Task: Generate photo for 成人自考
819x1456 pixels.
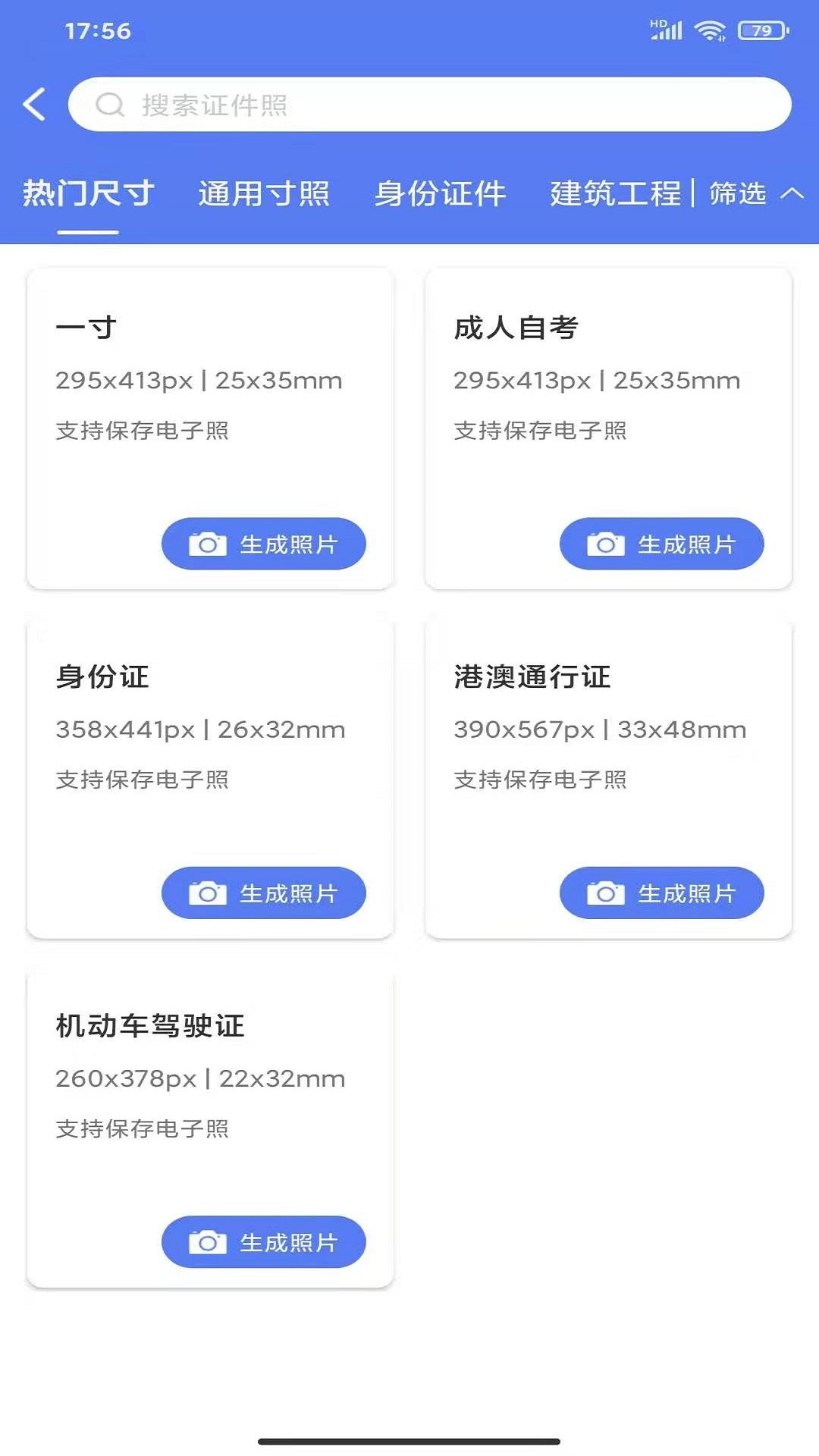Action: (x=661, y=544)
